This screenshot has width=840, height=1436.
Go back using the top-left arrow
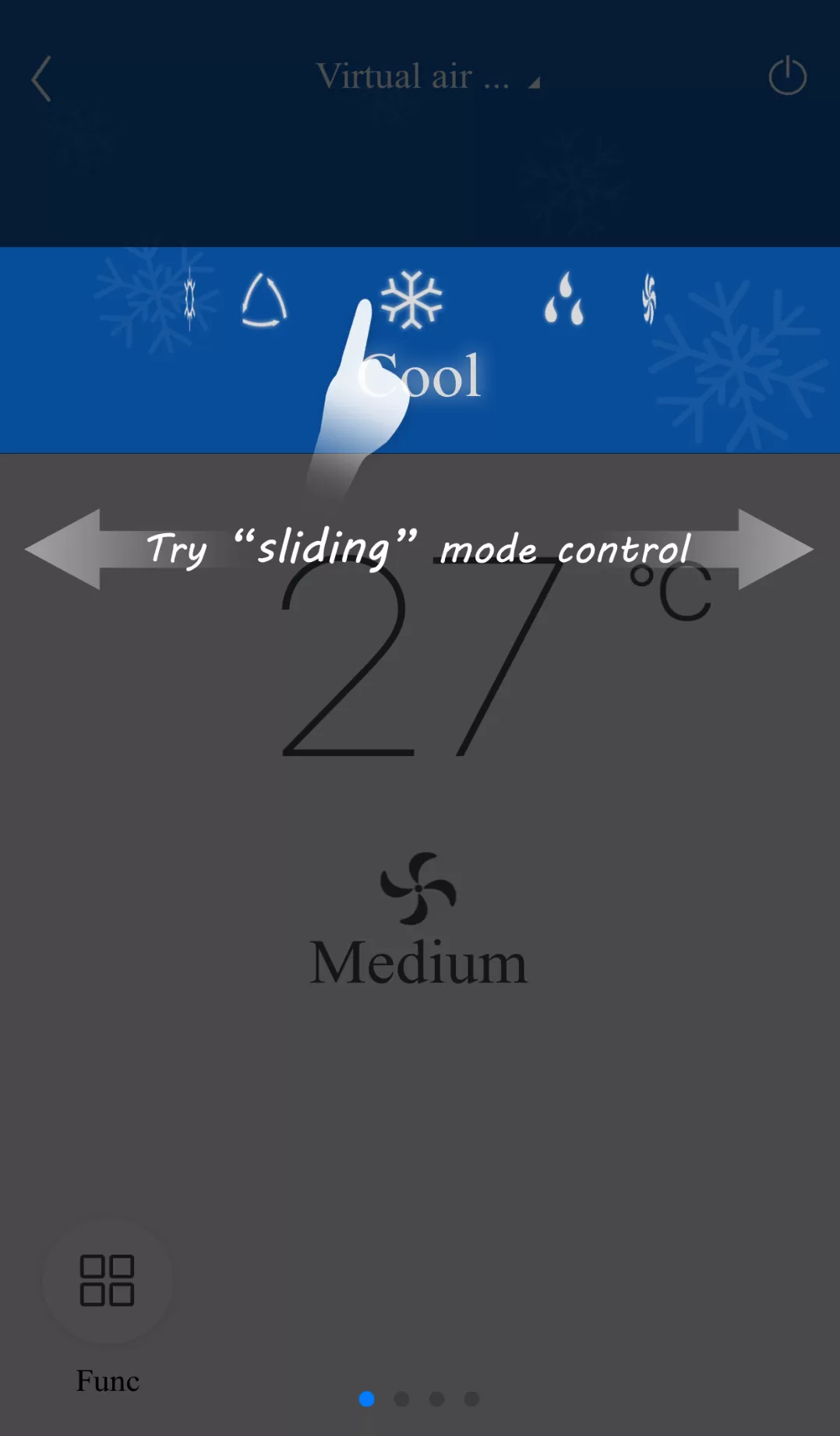point(41,78)
